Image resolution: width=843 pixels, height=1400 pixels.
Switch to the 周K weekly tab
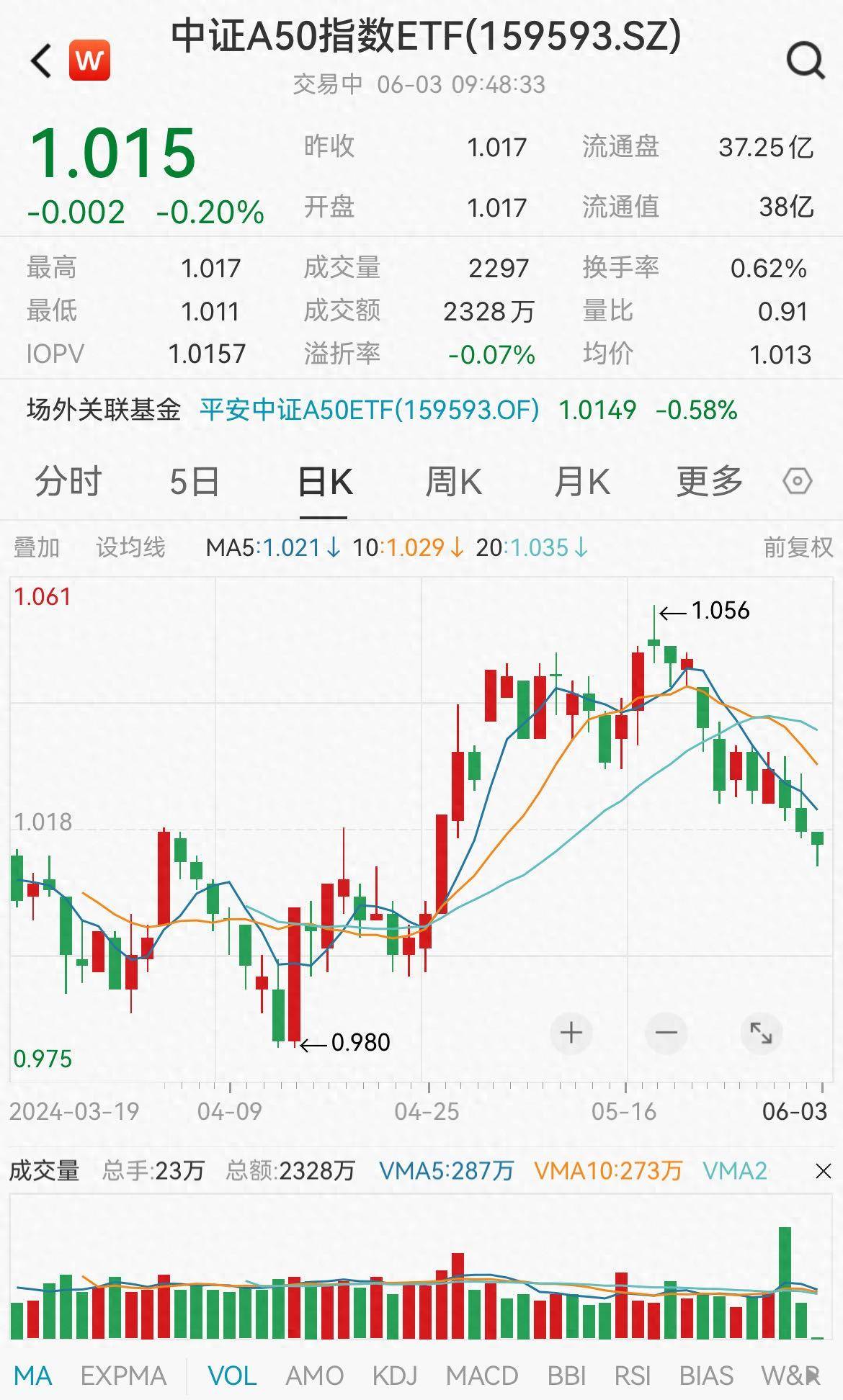tap(453, 483)
